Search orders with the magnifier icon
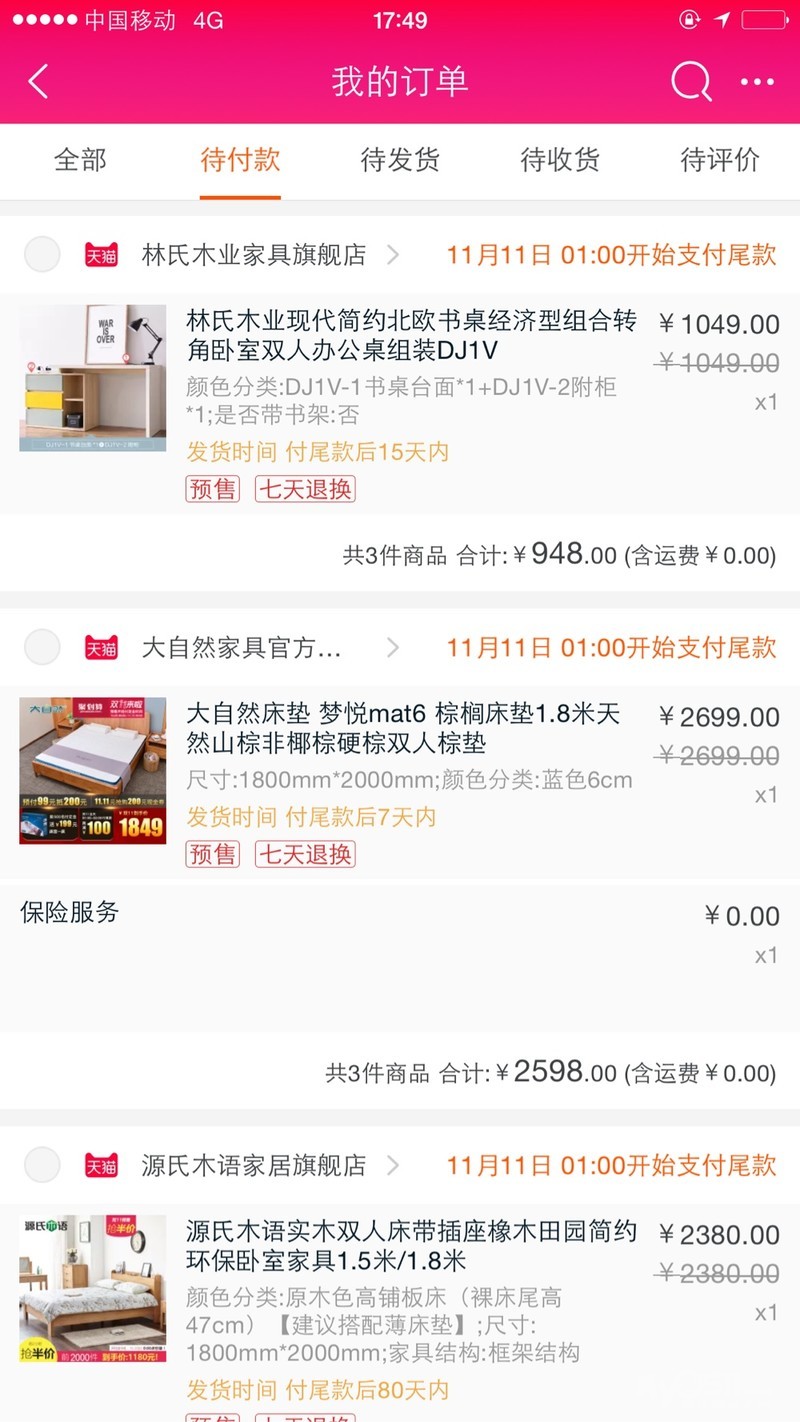Image resolution: width=800 pixels, height=1422 pixels. tap(690, 81)
